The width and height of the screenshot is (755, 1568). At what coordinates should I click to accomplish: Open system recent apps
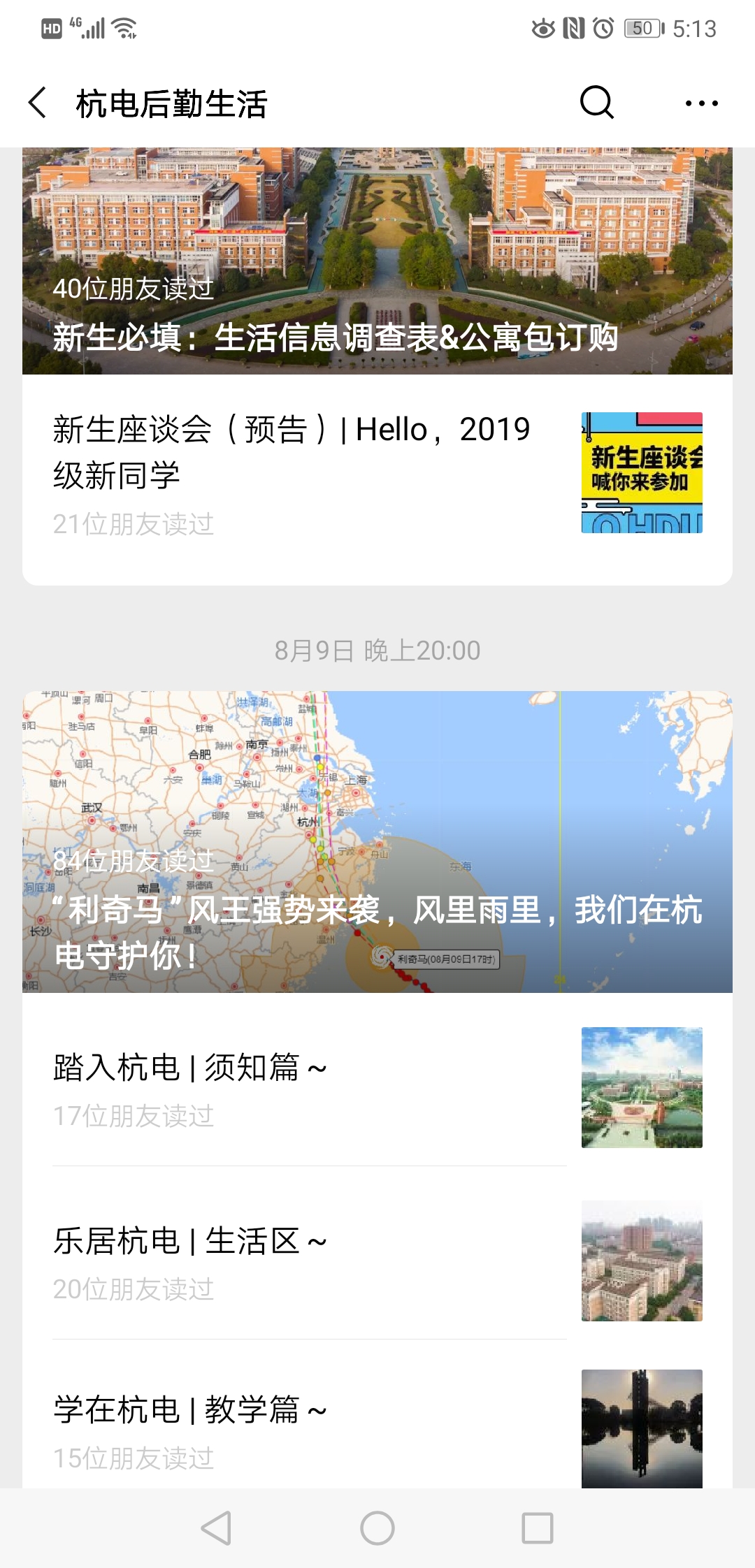pyautogui.click(x=538, y=1528)
